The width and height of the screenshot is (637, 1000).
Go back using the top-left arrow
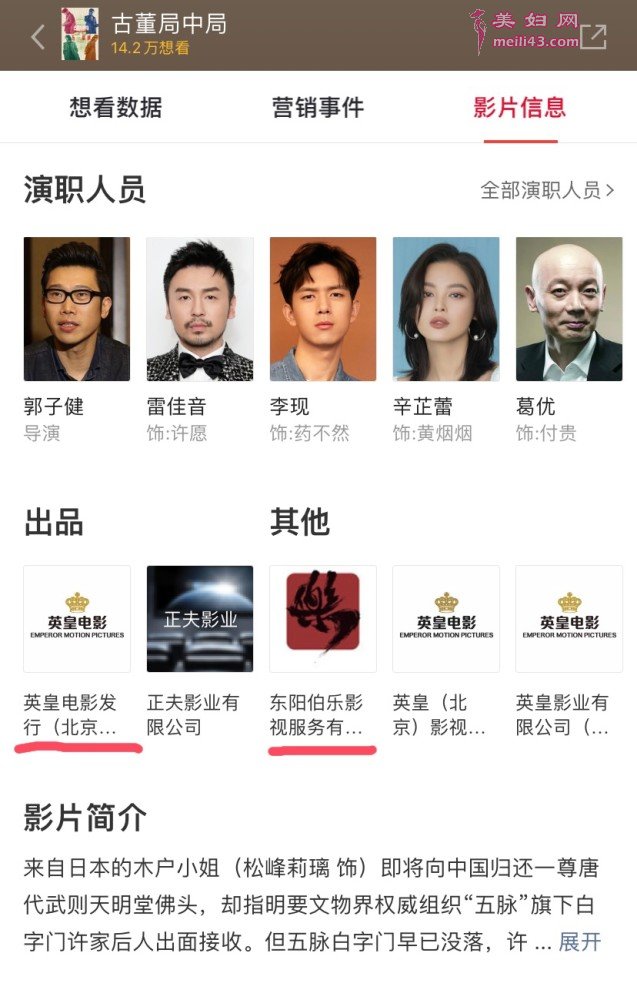click(x=38, y=37)
